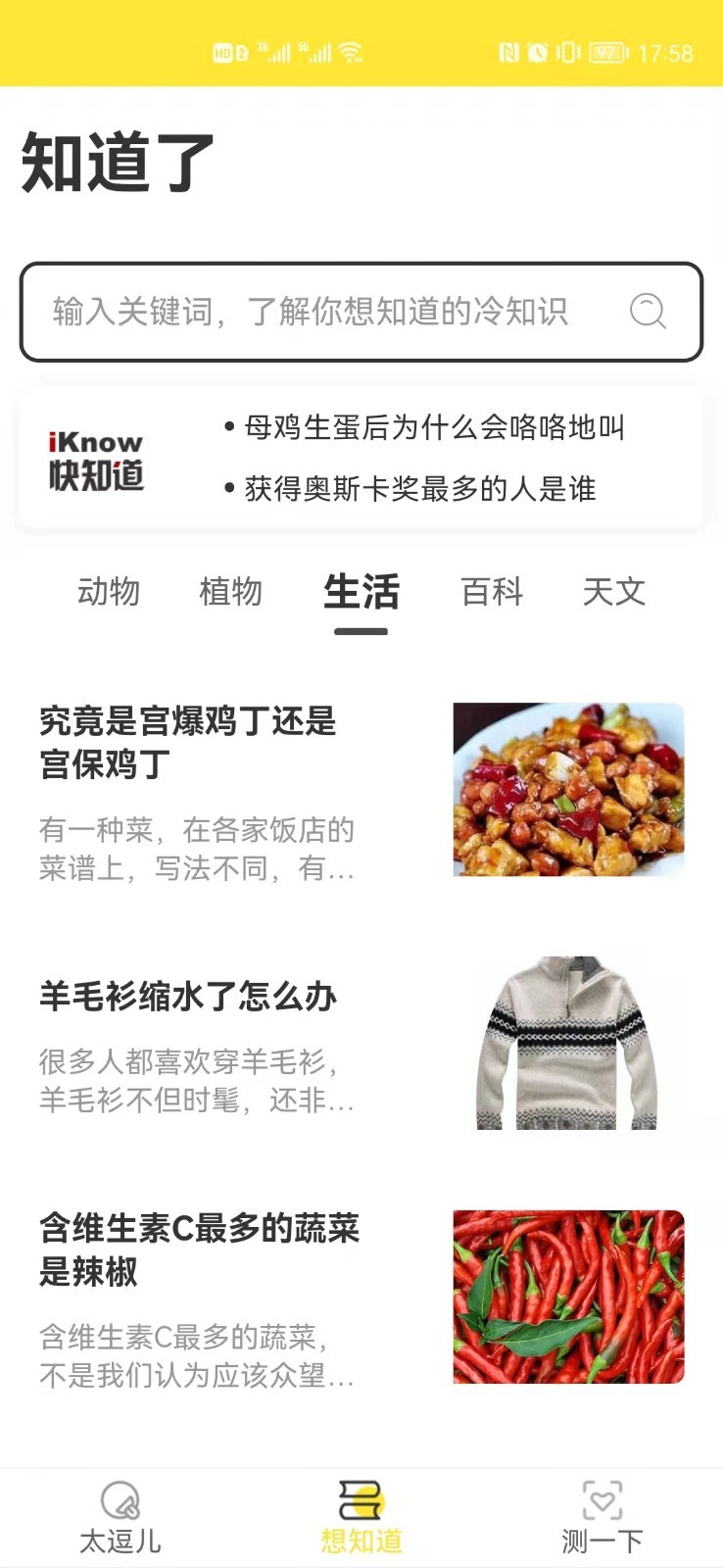Switch to the 植物 tab
Viewport: 723px width, 1568px height.
[x=230, y=592]
